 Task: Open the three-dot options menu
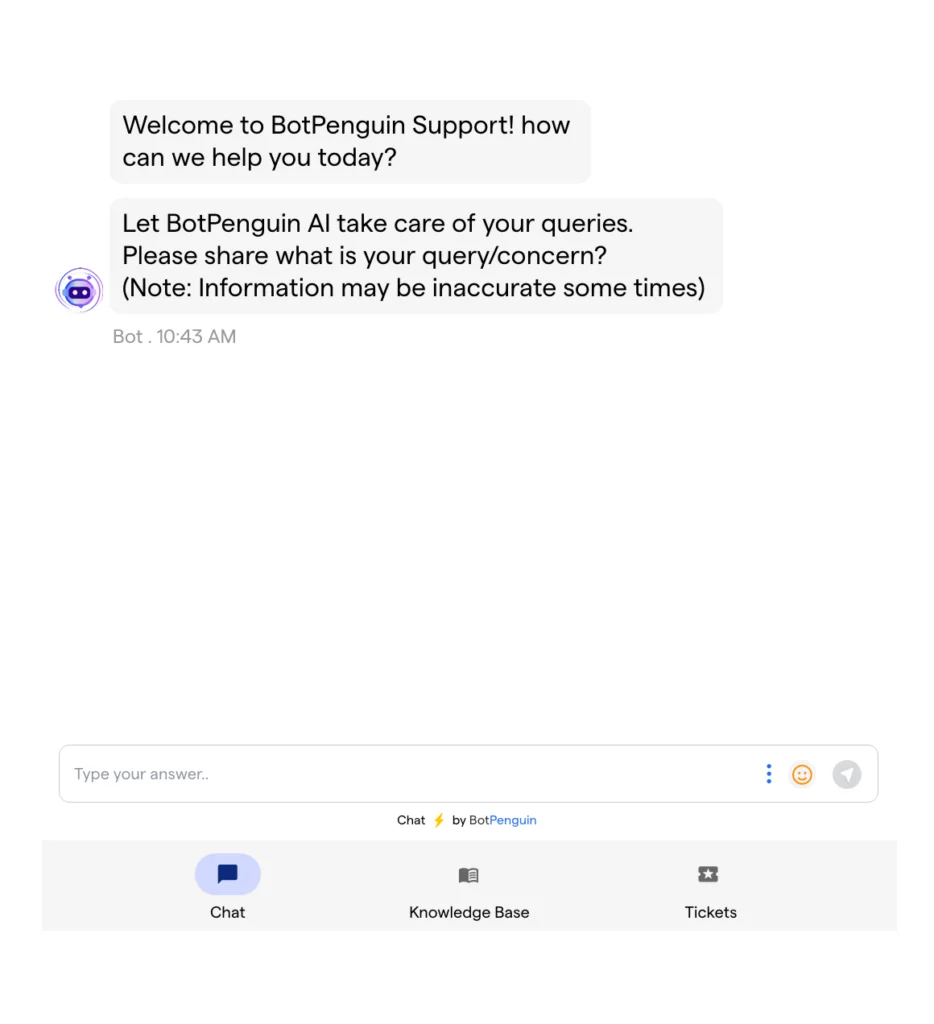tap(768, 774)
